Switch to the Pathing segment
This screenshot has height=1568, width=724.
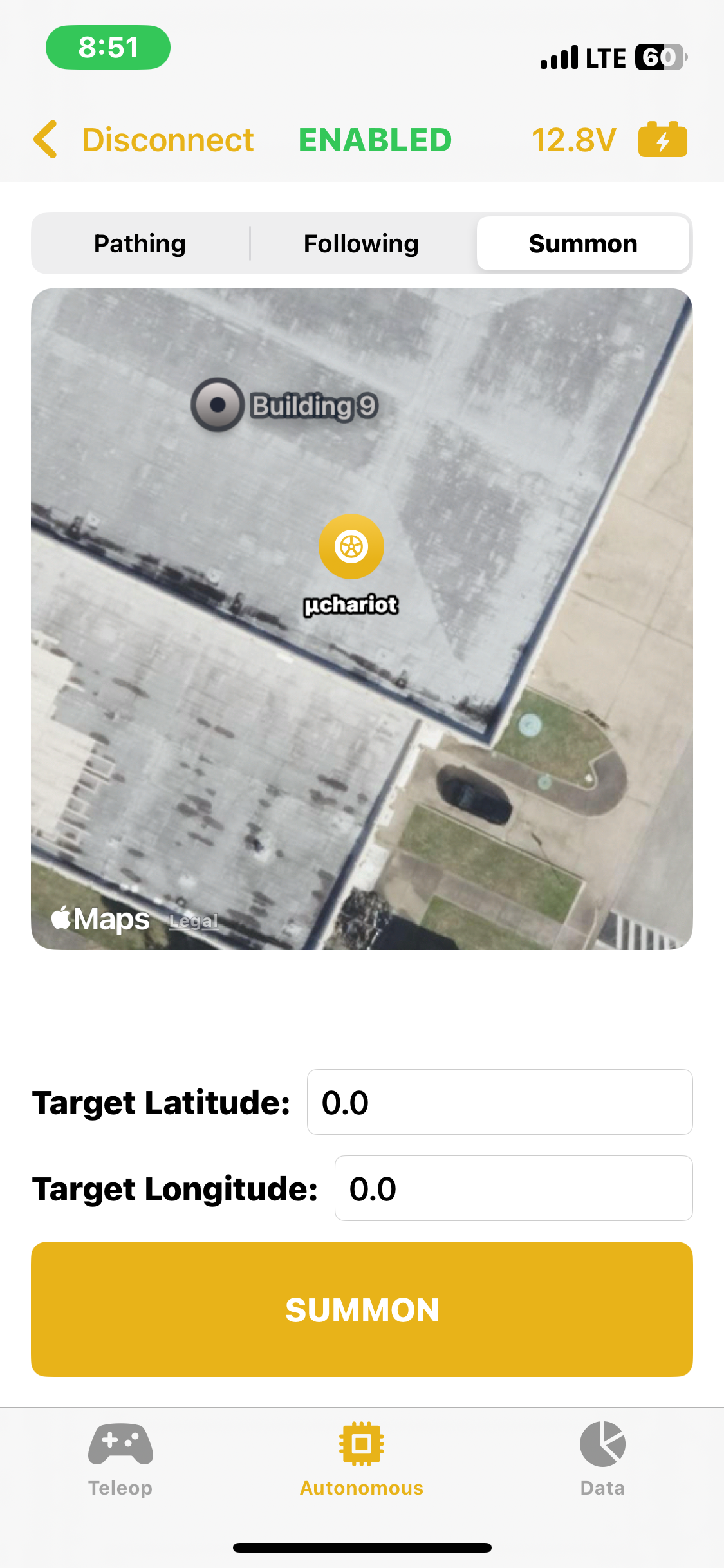click(140, 244)
